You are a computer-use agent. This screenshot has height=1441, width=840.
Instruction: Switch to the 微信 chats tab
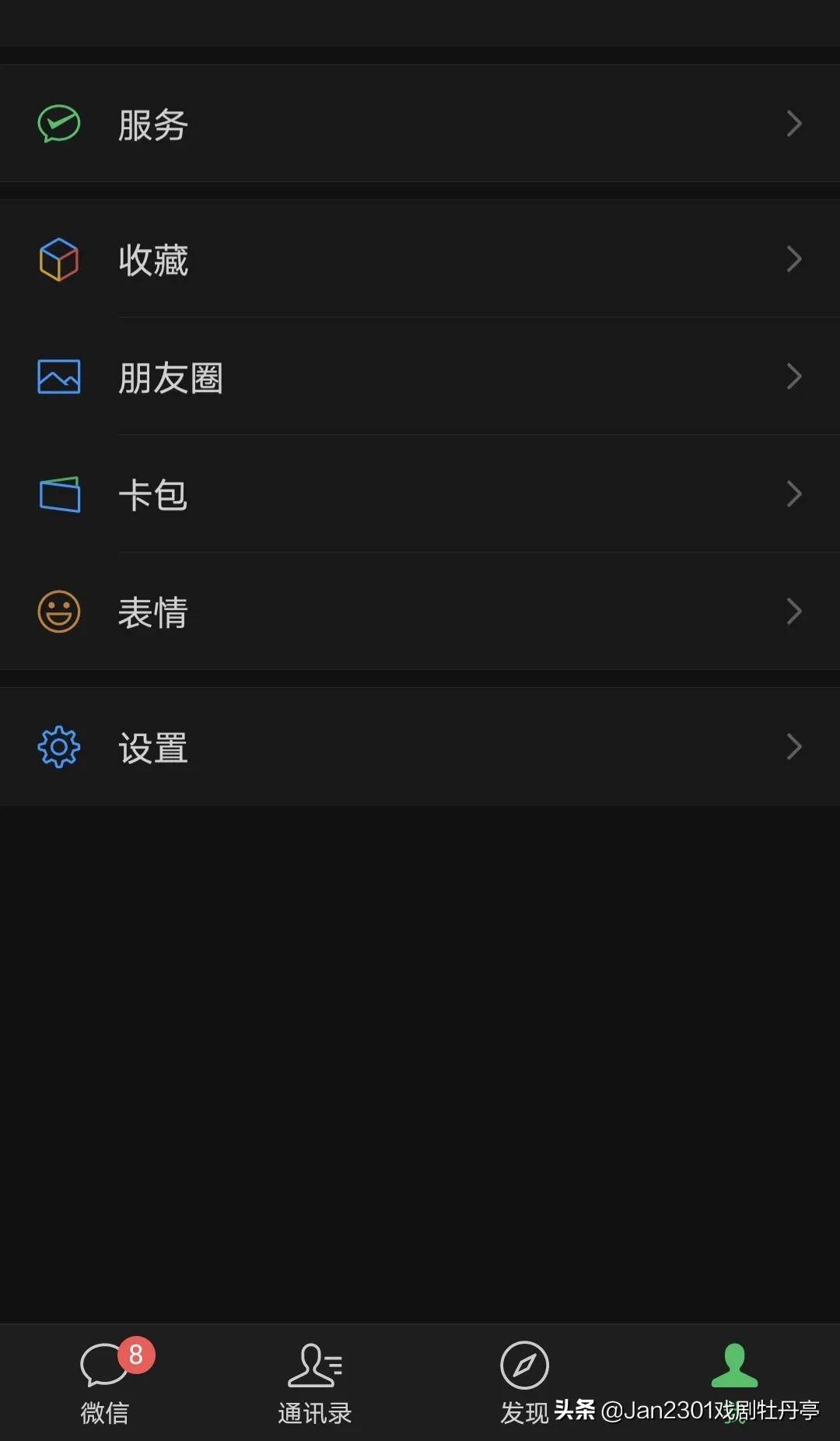click(x=105, y=1382)
